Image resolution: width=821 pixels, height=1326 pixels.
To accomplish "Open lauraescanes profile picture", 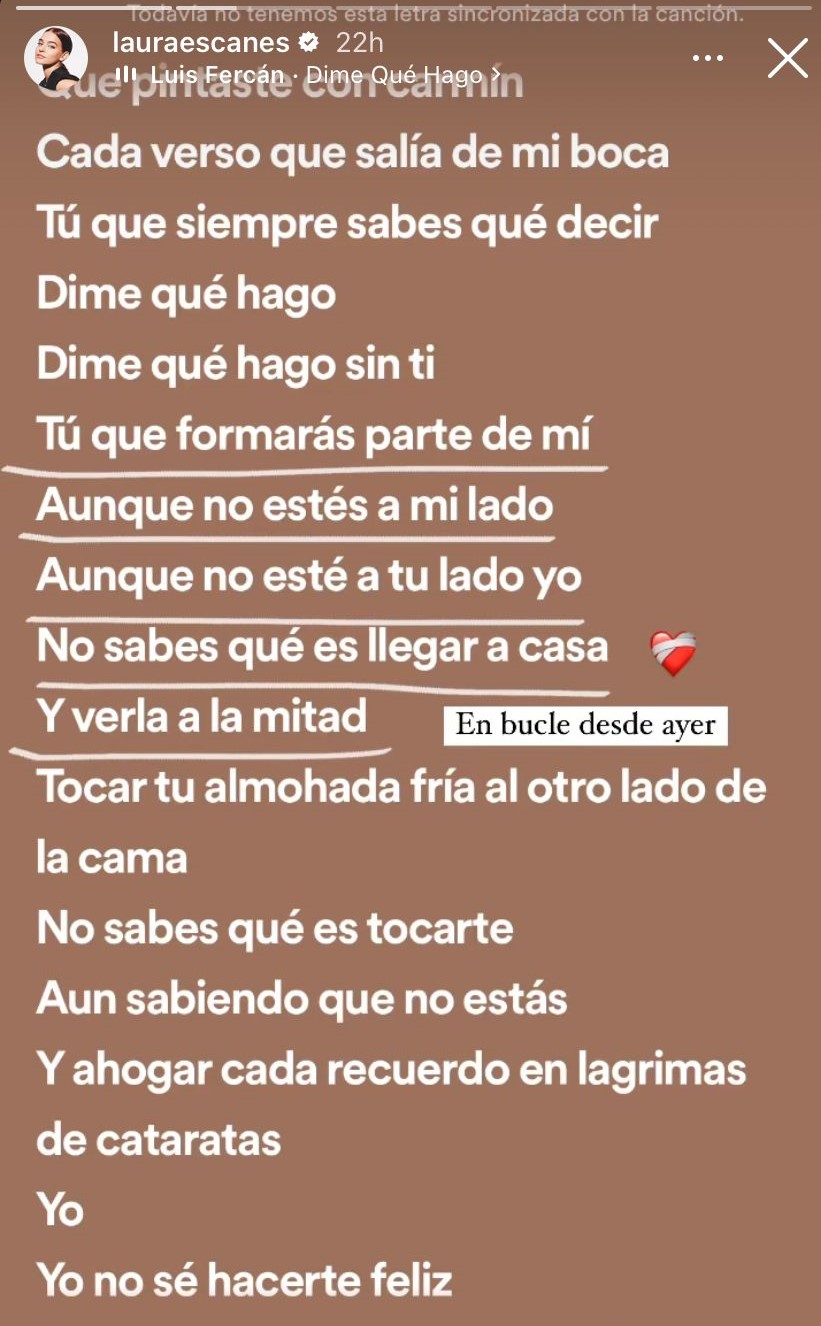I will (x=55, y=59).
